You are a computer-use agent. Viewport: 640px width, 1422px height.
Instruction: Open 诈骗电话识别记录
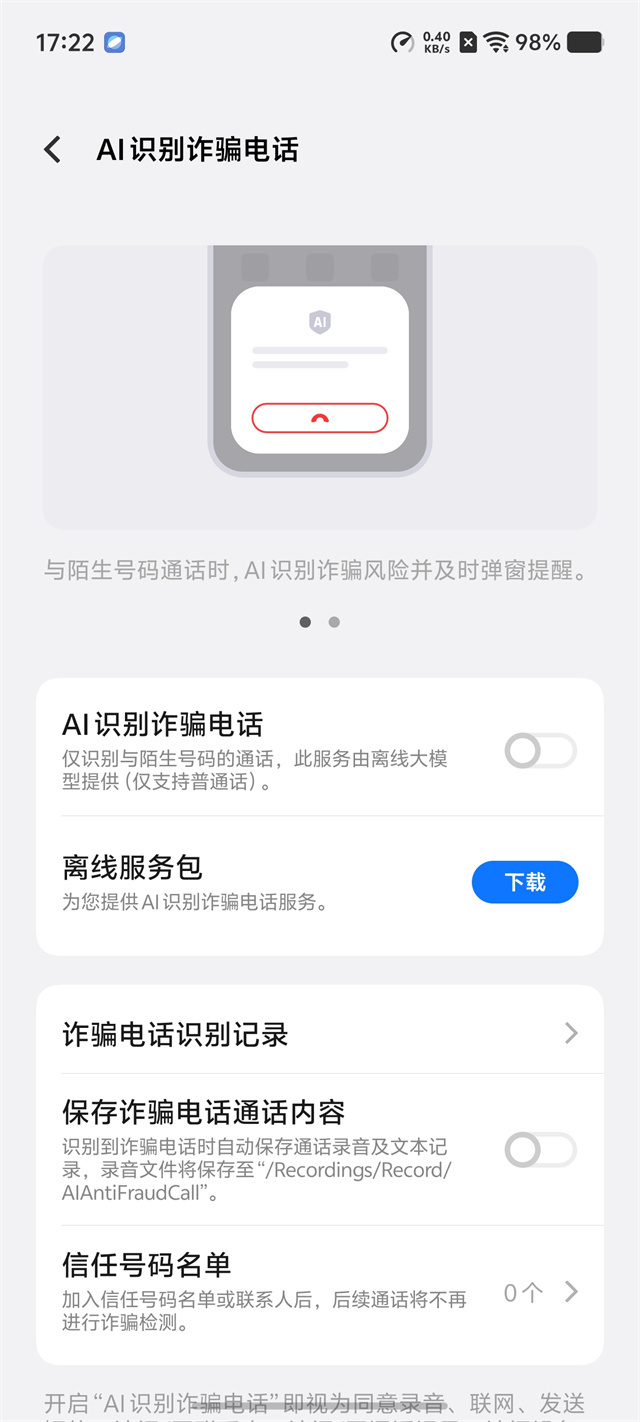pos(320,1034)
